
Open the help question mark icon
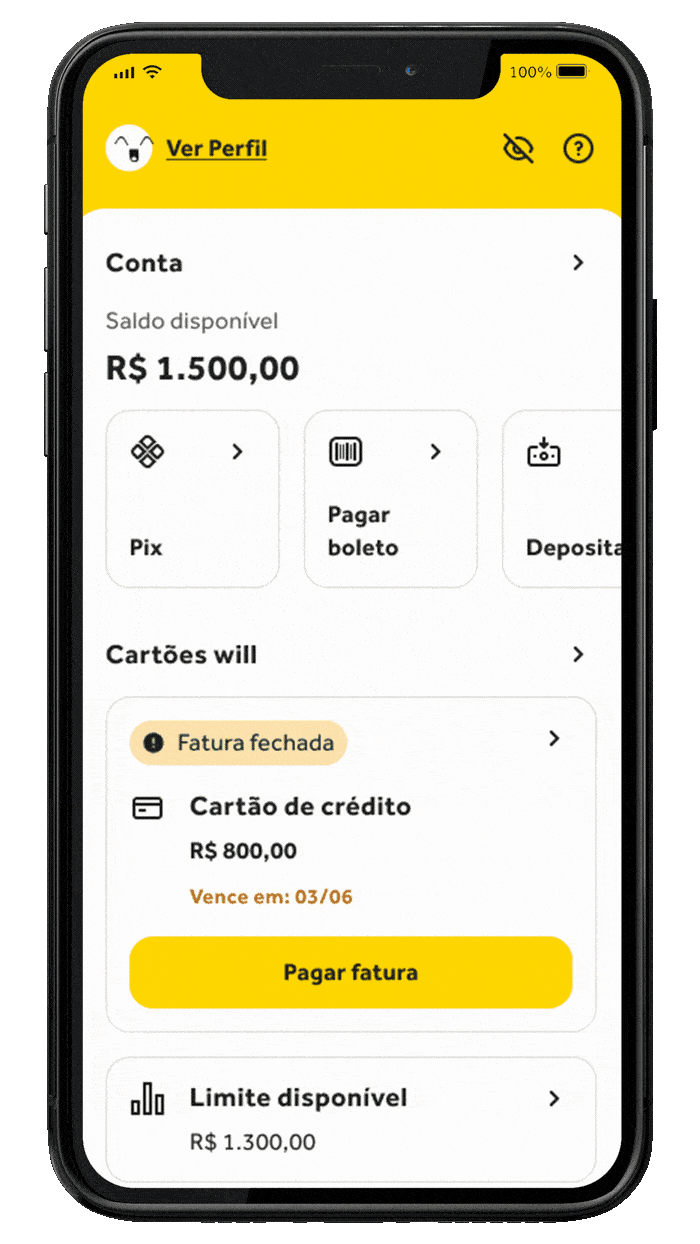(x=578, y=149)
